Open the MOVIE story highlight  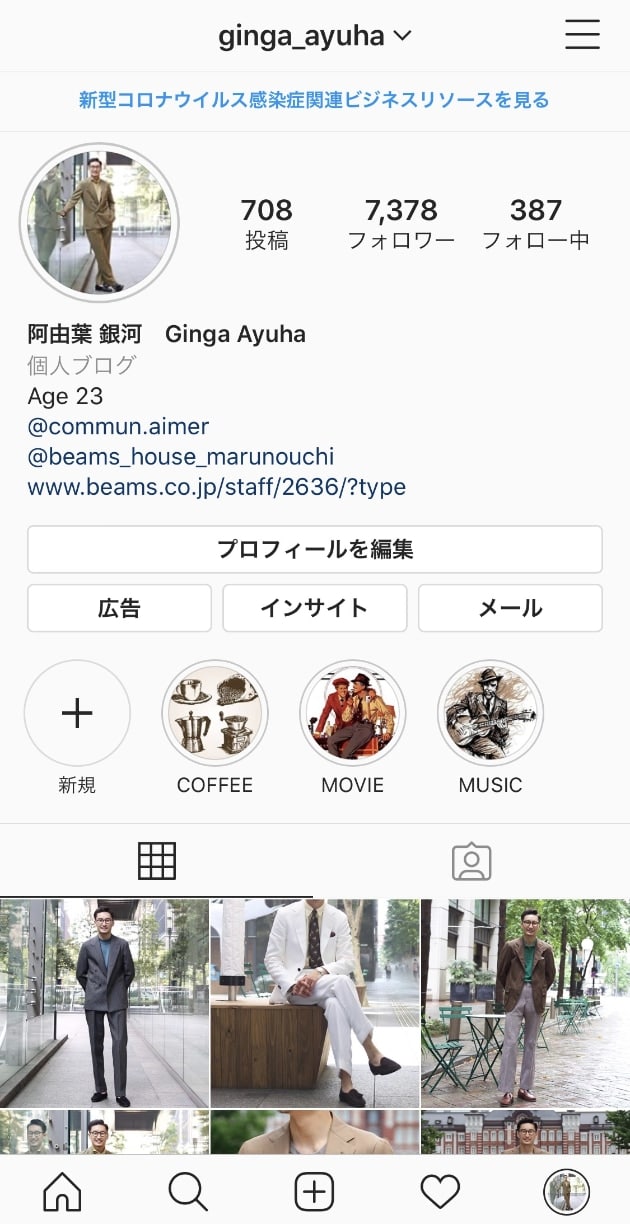point(352,713)
